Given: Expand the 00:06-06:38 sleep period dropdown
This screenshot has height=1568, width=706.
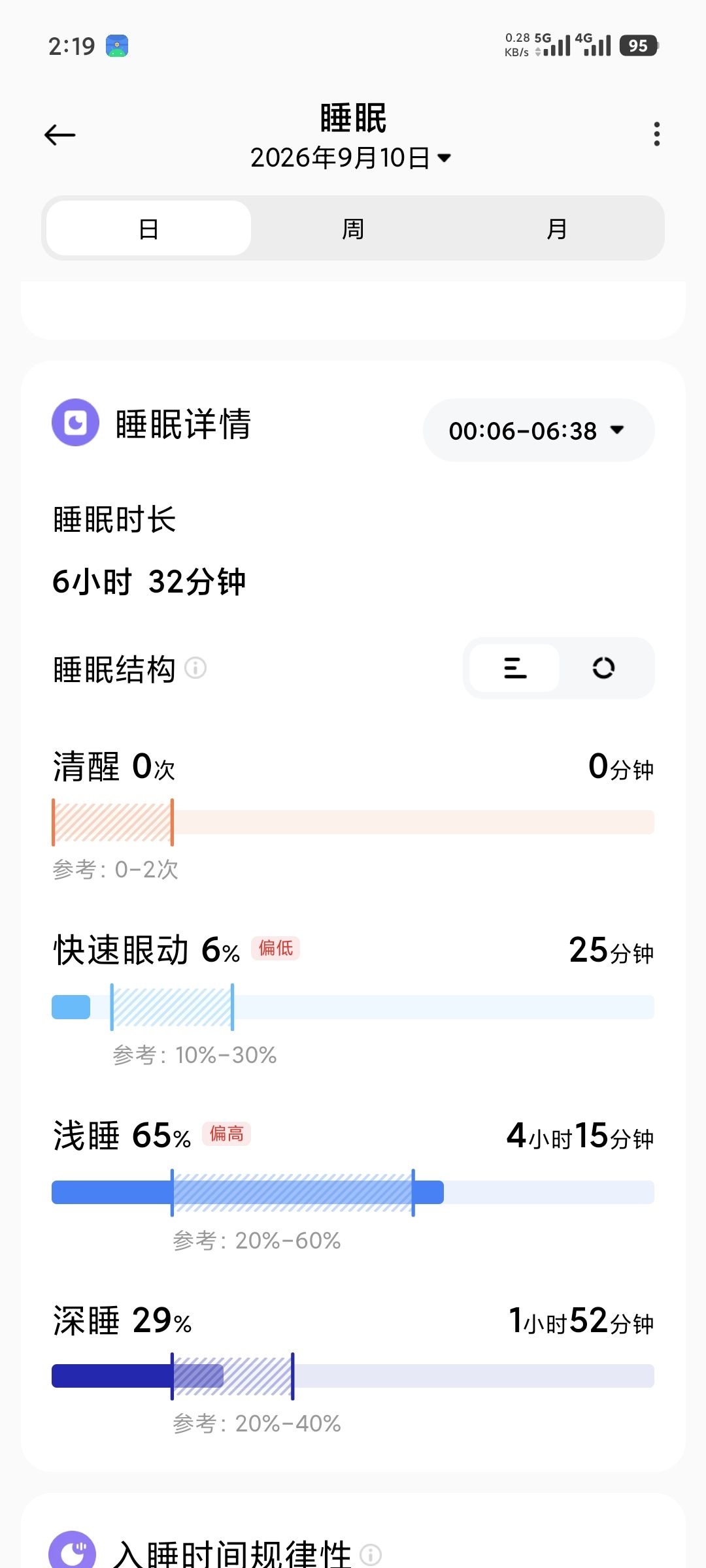Looking at the screenshot, I should [538, 431].
